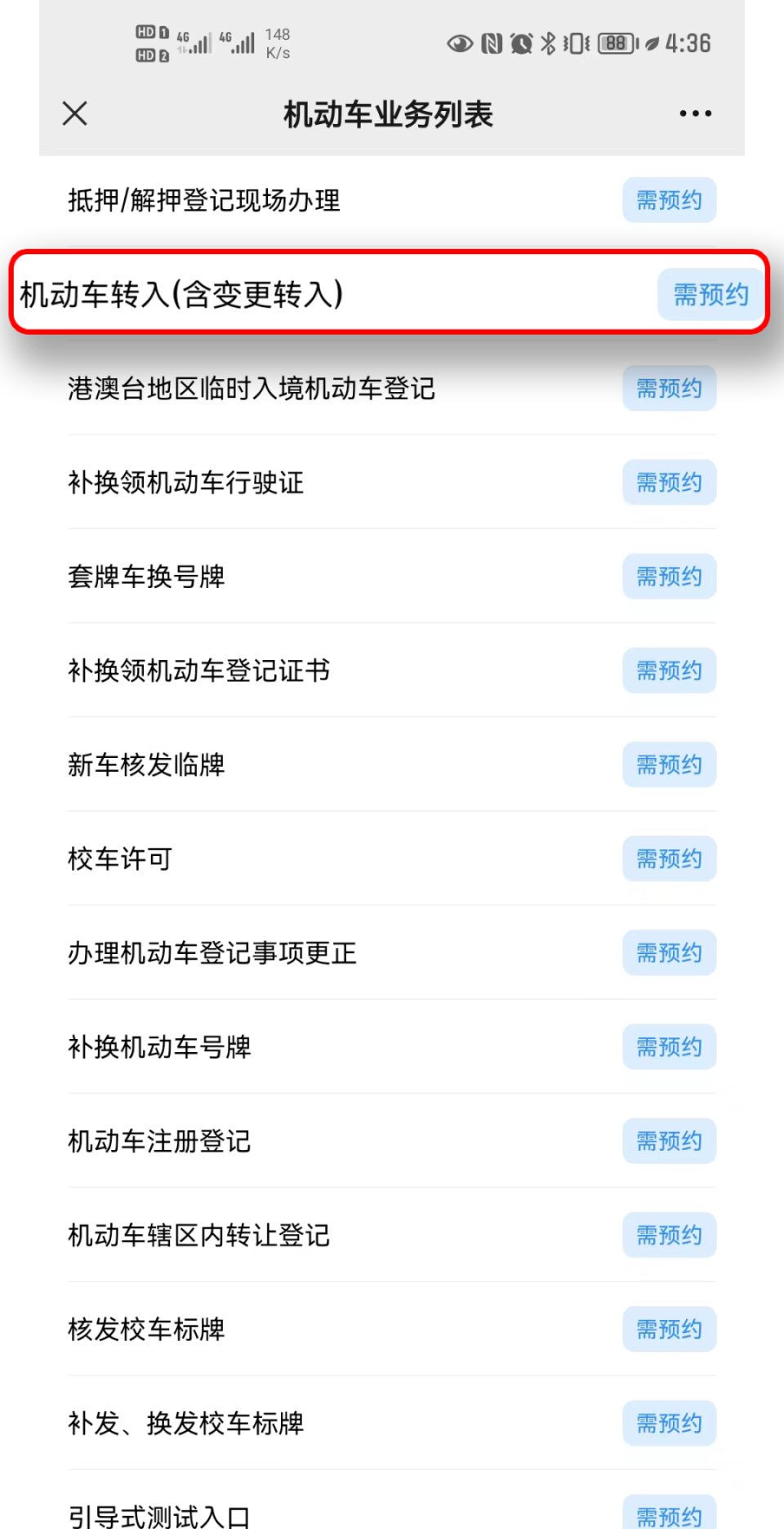Open 办理机动车登记事项更正

pyautogui.click(x=212, y=952)
